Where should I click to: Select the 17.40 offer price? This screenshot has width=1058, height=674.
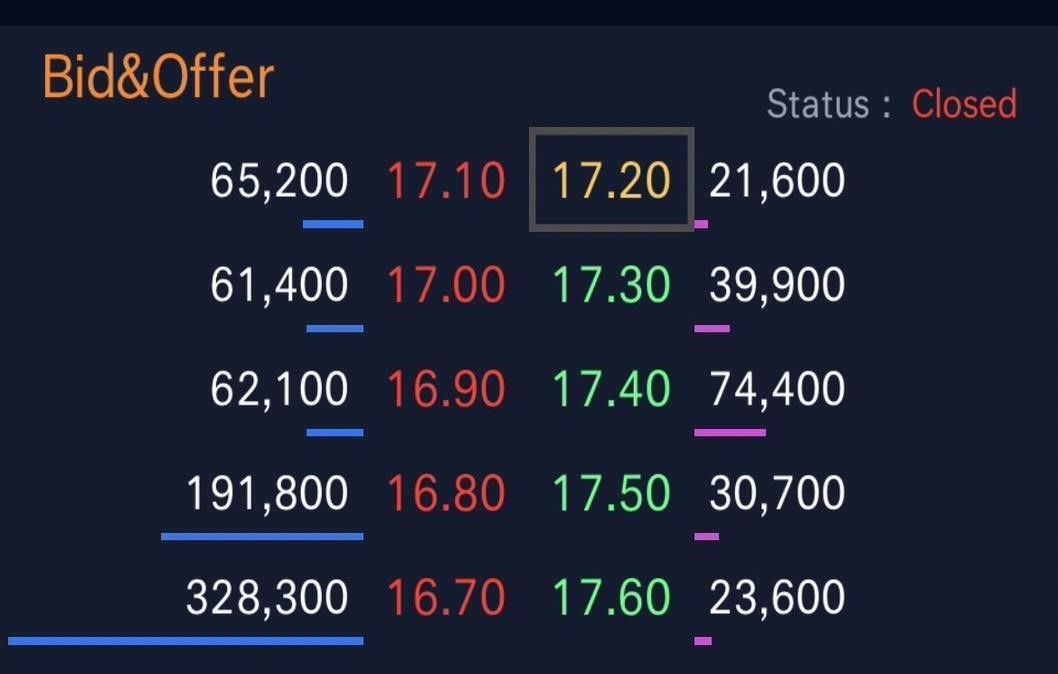(611, 390)
